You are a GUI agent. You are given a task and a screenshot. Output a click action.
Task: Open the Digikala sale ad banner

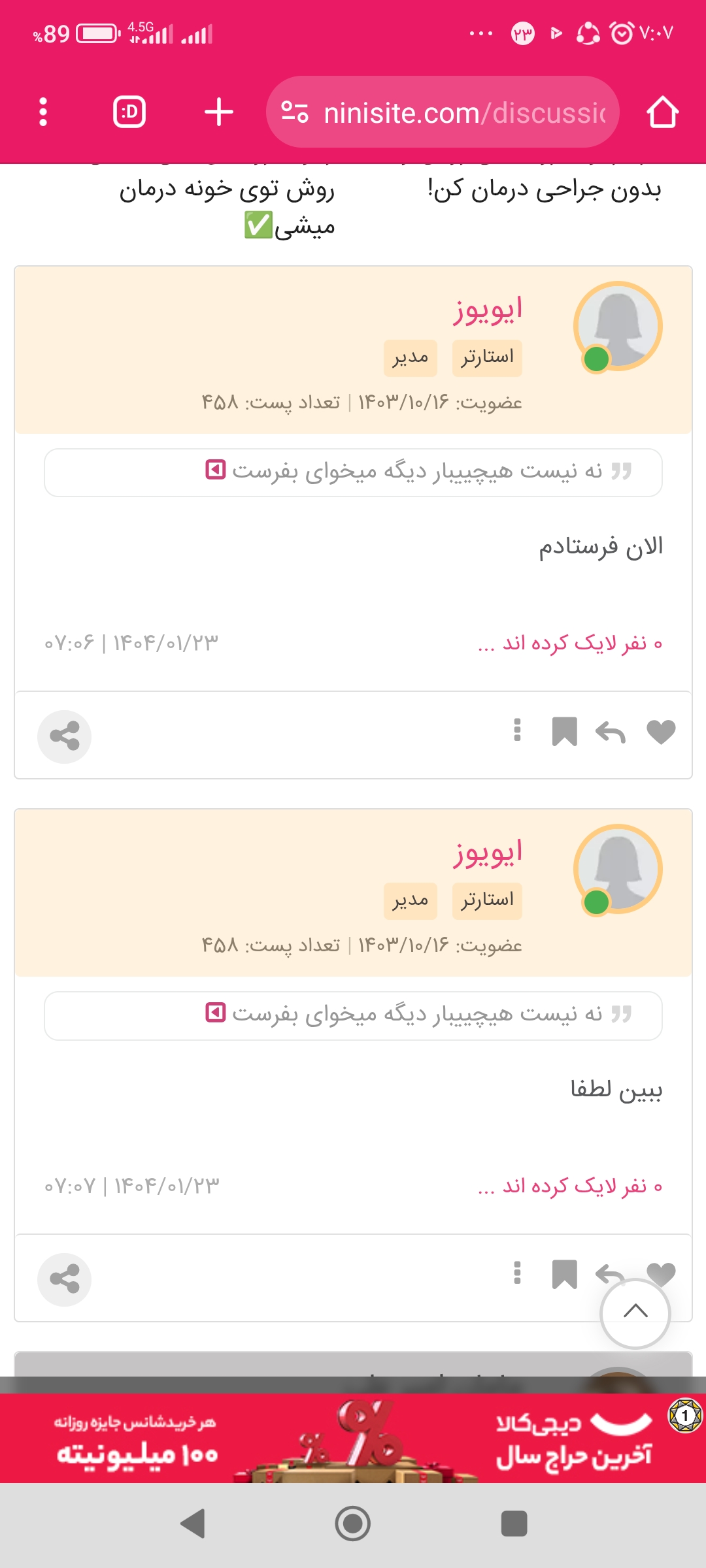(x=353, y=1439)
